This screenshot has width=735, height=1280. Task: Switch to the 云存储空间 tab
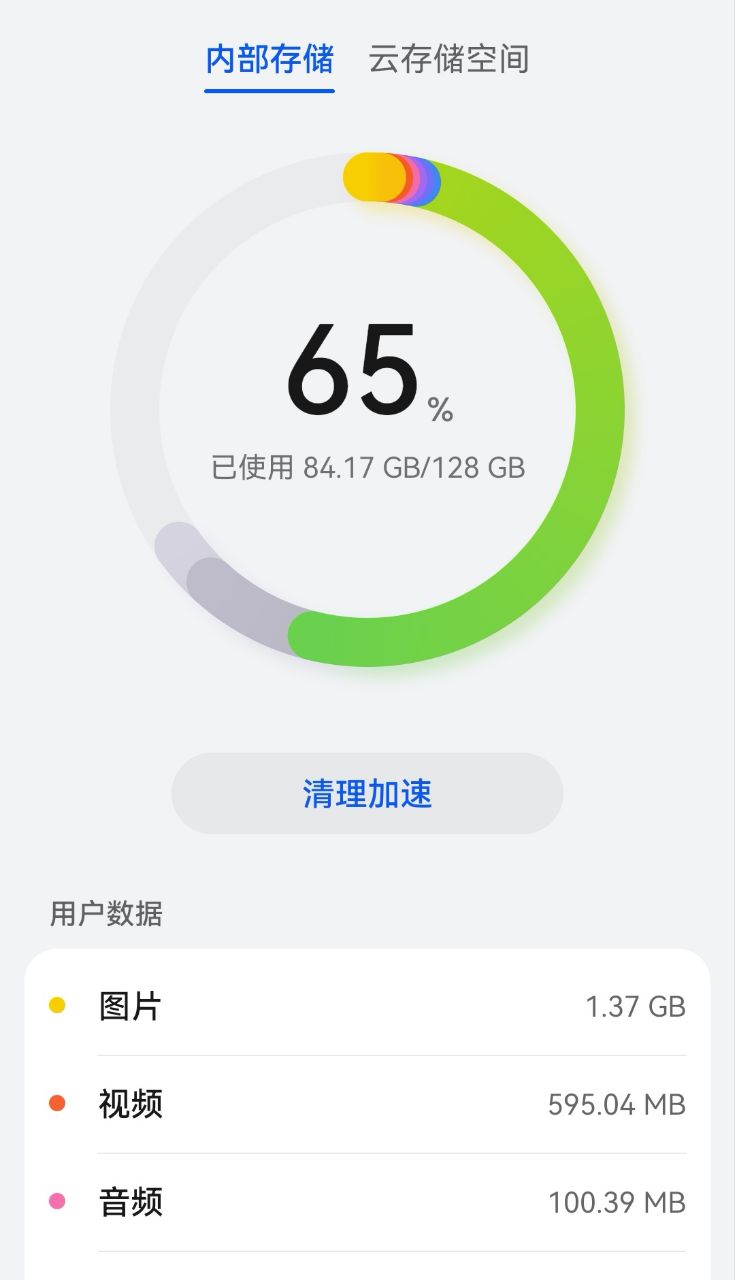pos(448,60)
